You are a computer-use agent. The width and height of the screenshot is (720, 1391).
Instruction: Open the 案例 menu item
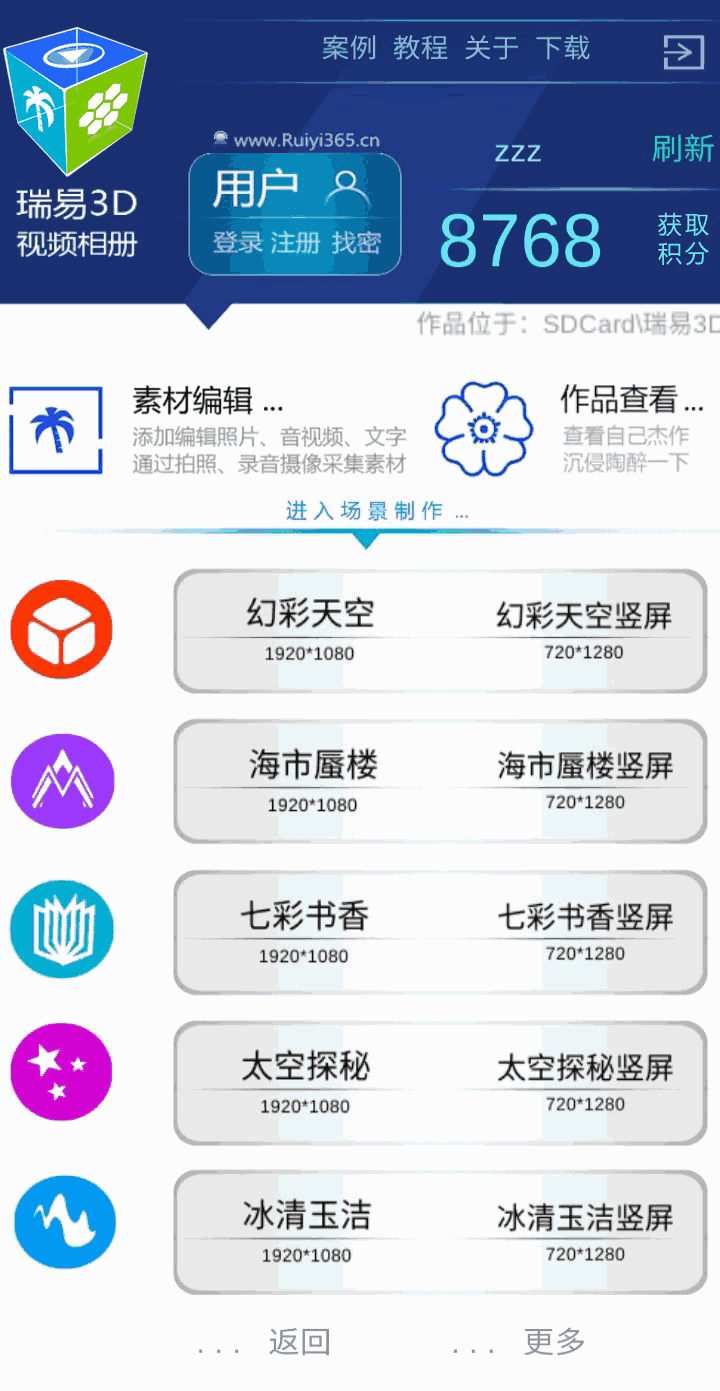349,48
